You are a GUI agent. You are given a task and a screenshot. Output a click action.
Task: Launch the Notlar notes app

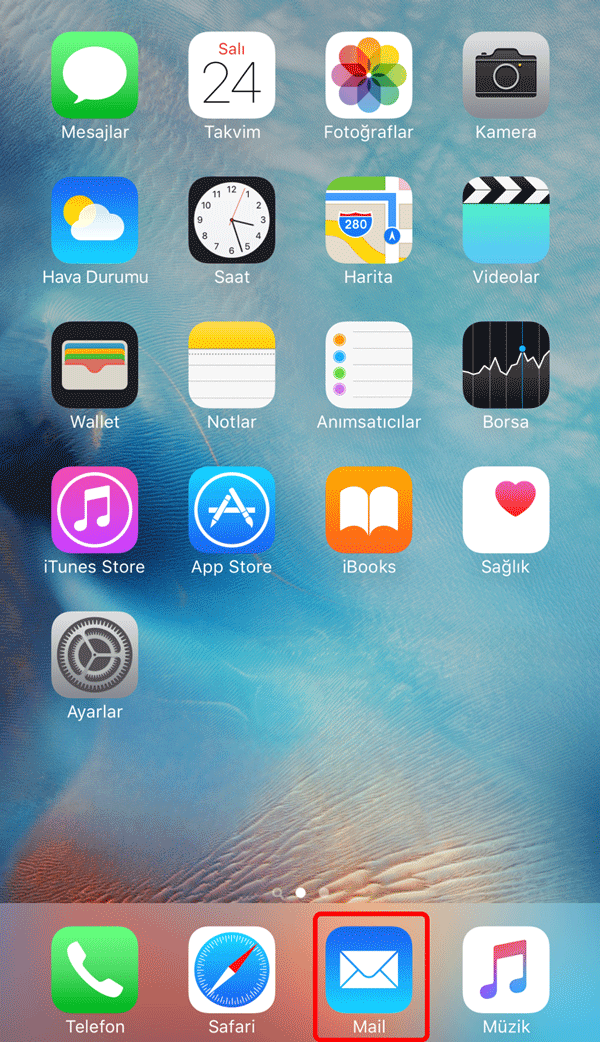click(232, 365)
